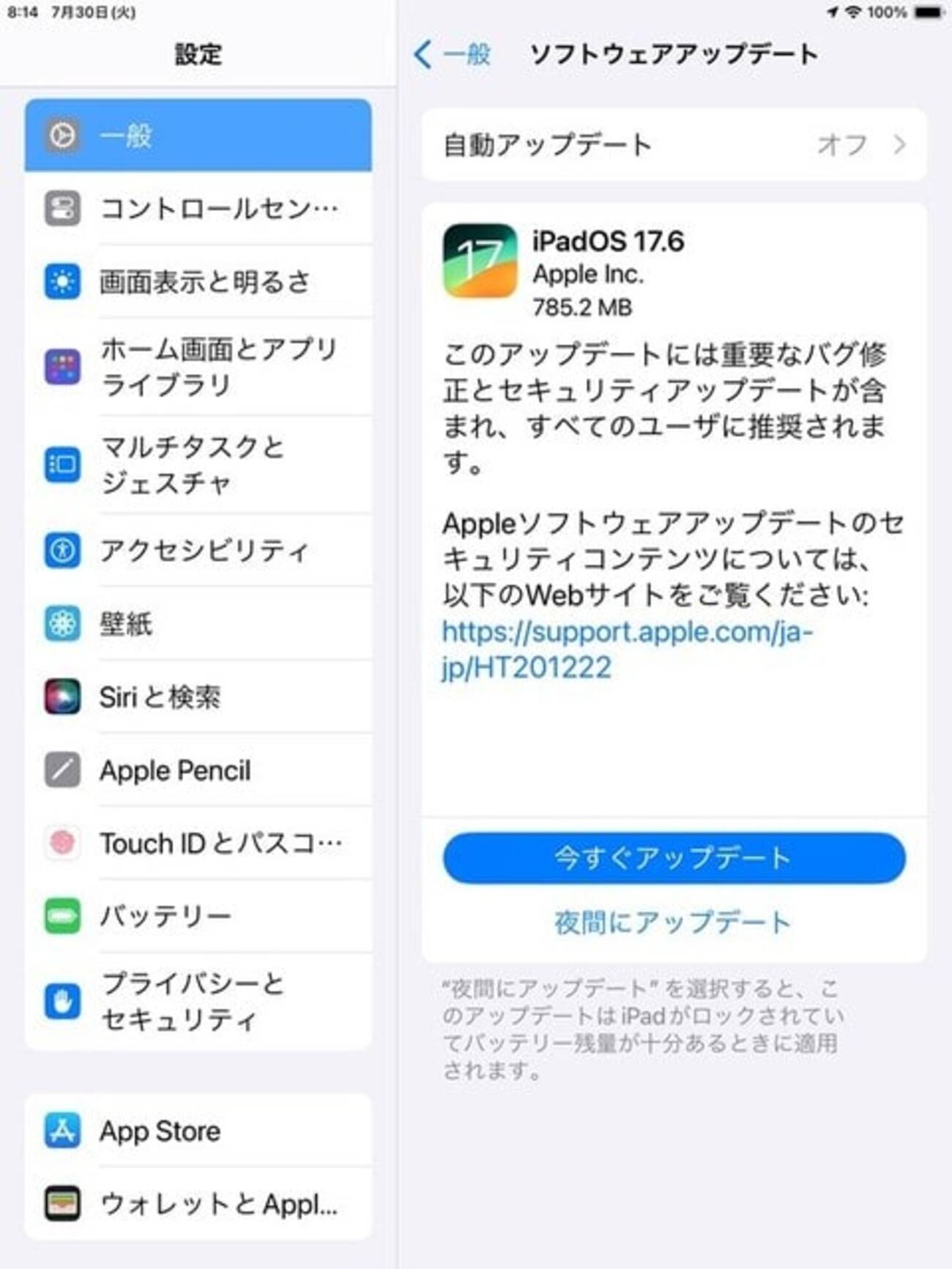Open 画面表示と明るさ settings

coord(198,282)
